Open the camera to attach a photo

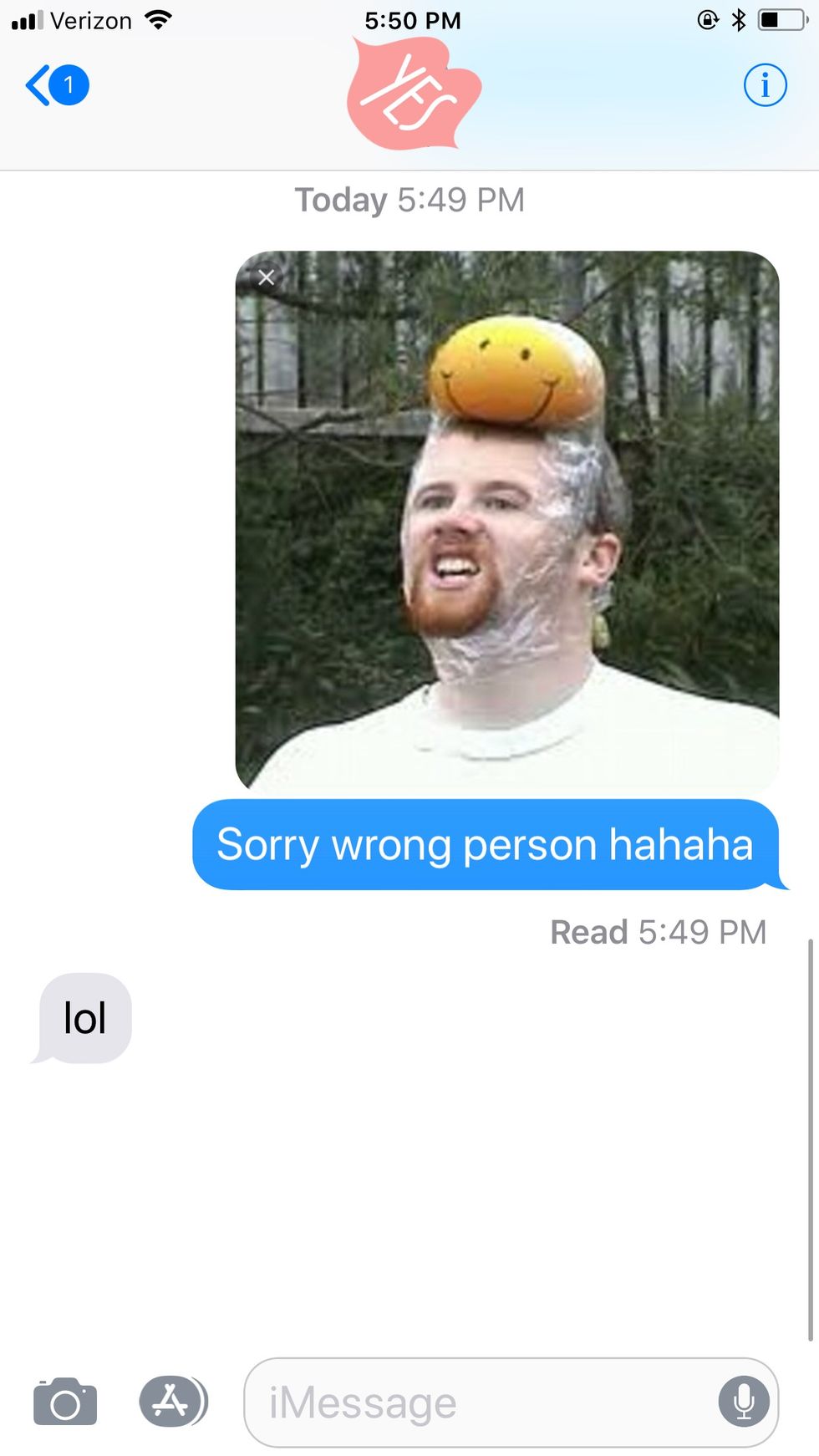point(65,1402)
